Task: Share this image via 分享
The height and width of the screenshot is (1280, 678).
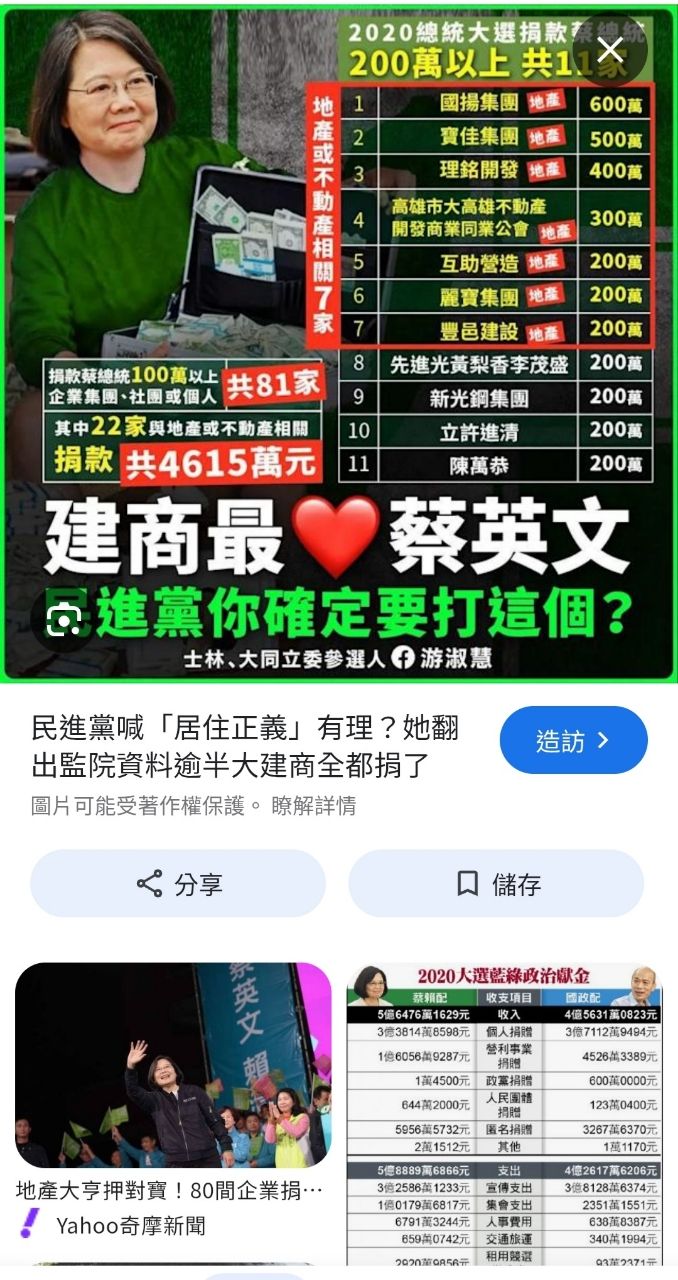Action: pyautogui.click(x=178, y=884)
